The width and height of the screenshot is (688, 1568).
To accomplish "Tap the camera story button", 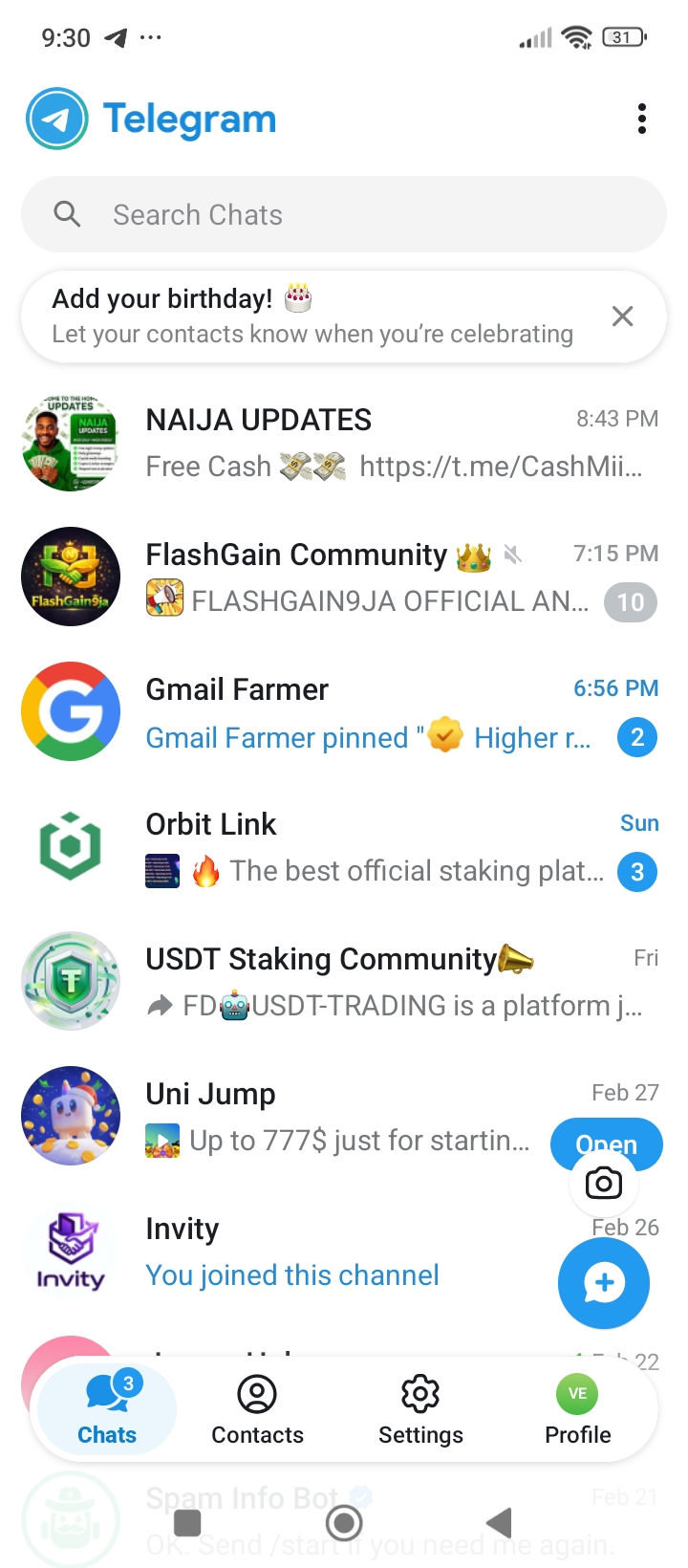I will [x=604, y=1184].
